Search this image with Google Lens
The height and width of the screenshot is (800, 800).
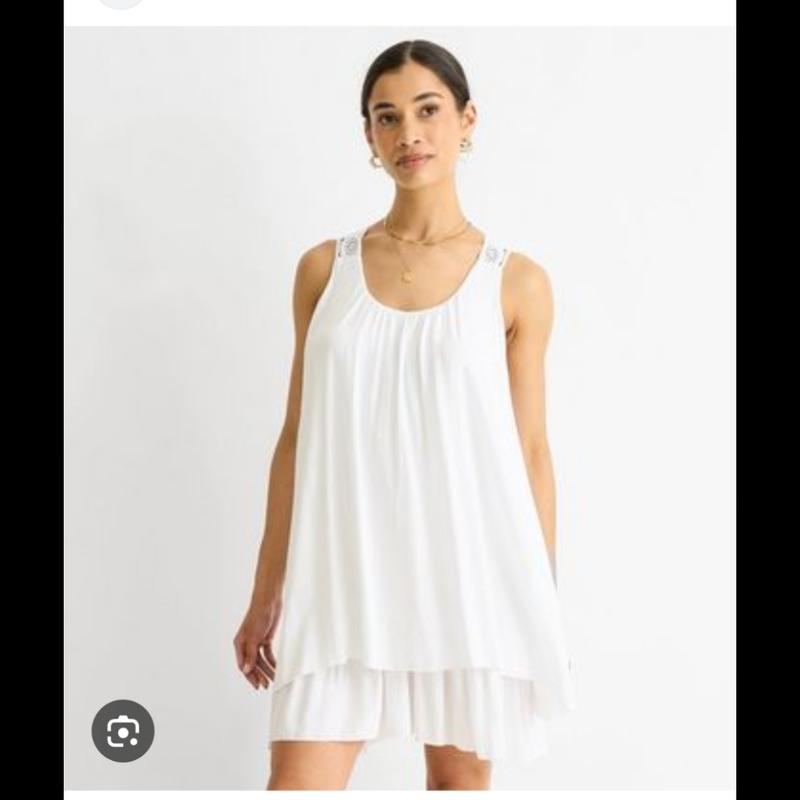(x=123, y=731)
